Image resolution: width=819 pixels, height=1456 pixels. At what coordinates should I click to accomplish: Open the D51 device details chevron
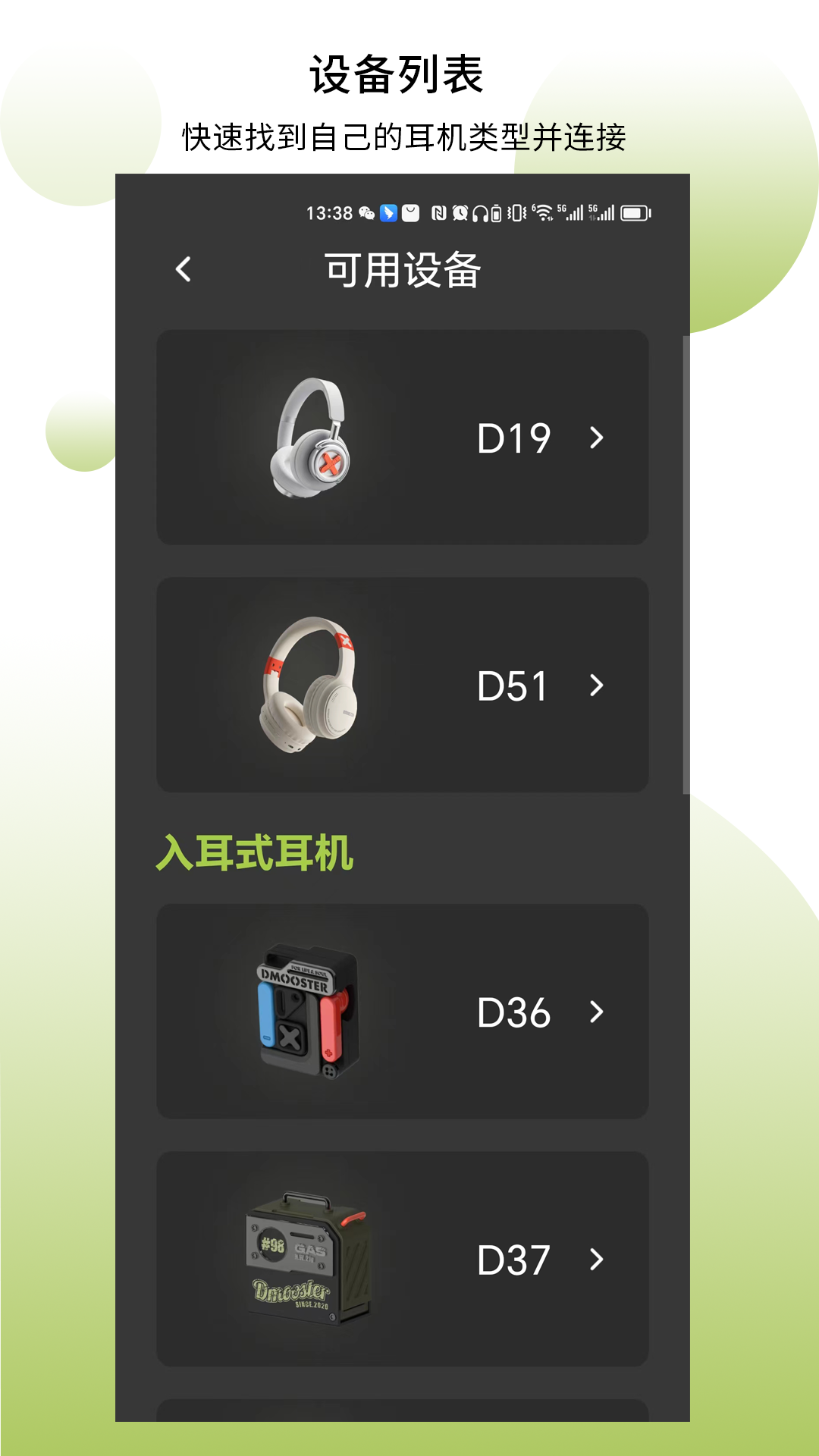coord(598,684)
